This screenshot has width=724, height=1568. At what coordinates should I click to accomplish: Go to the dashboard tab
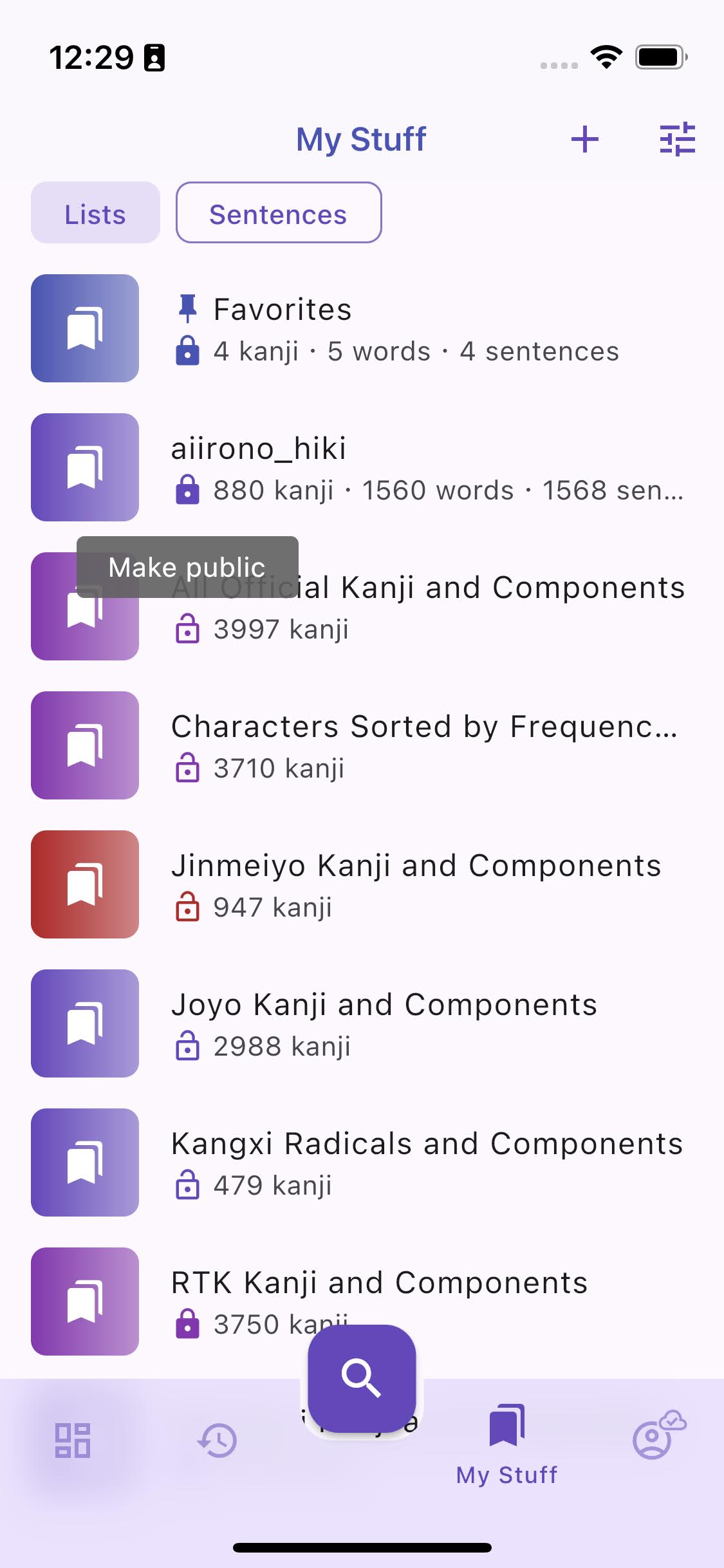pyautogui.click(x=72, y=1440)
